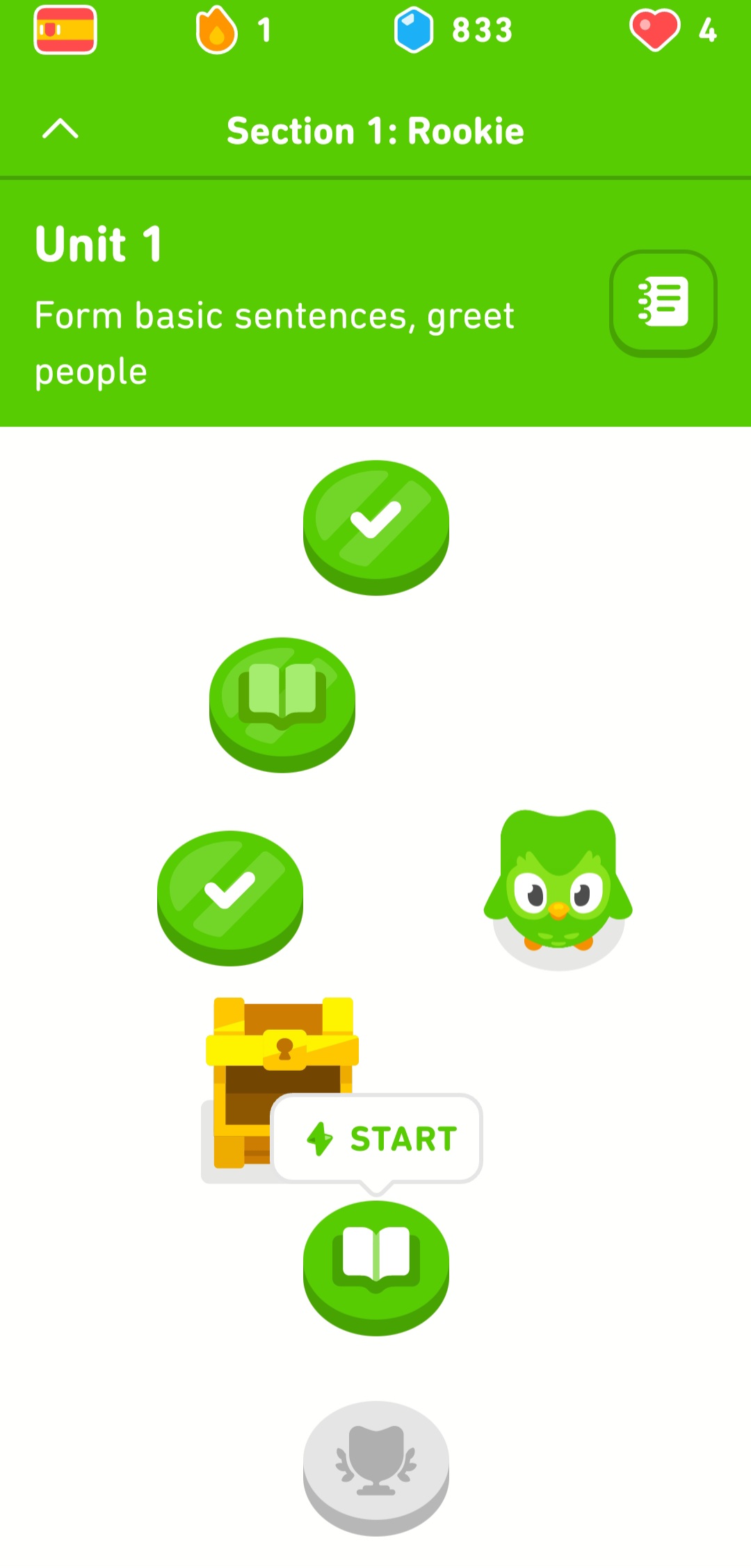Collapse Section 1: Rookie with the up chevron
This screenshot has height=1568, width=751.
tap(60, 129)
